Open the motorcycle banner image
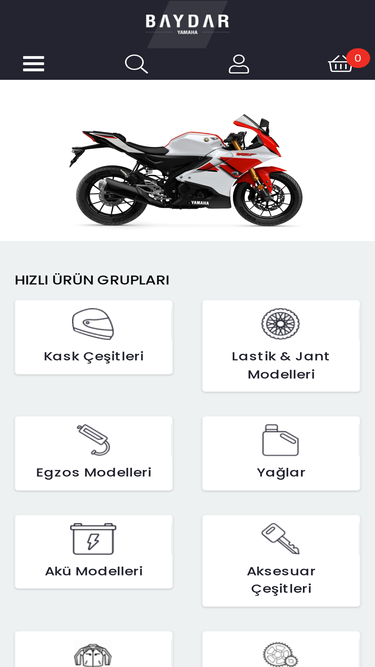This screenshot has height=667, width=375. coord(188,169)
